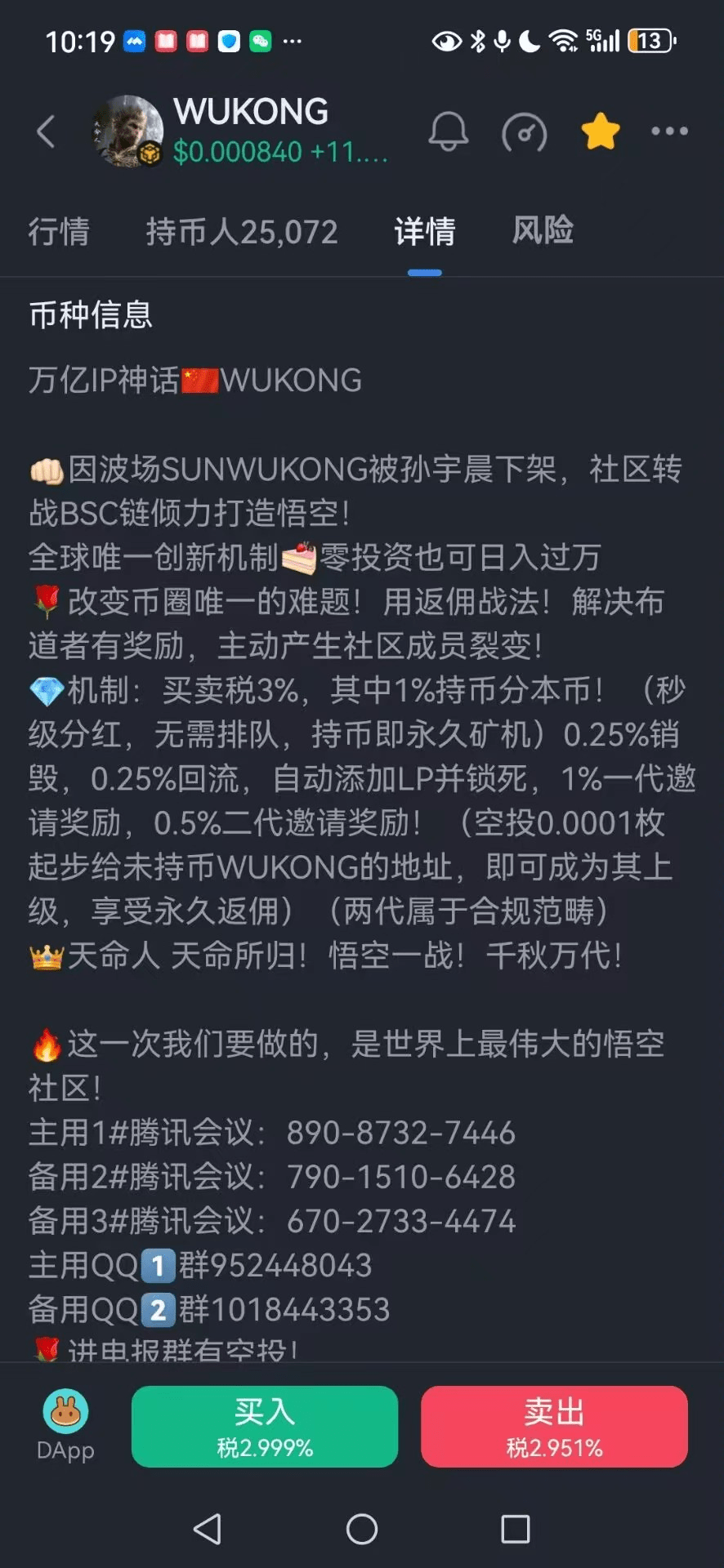Open the system recent apps view
Image resolution: width=724 pixels, height=1568 pixels.
tap(515, 1529)
